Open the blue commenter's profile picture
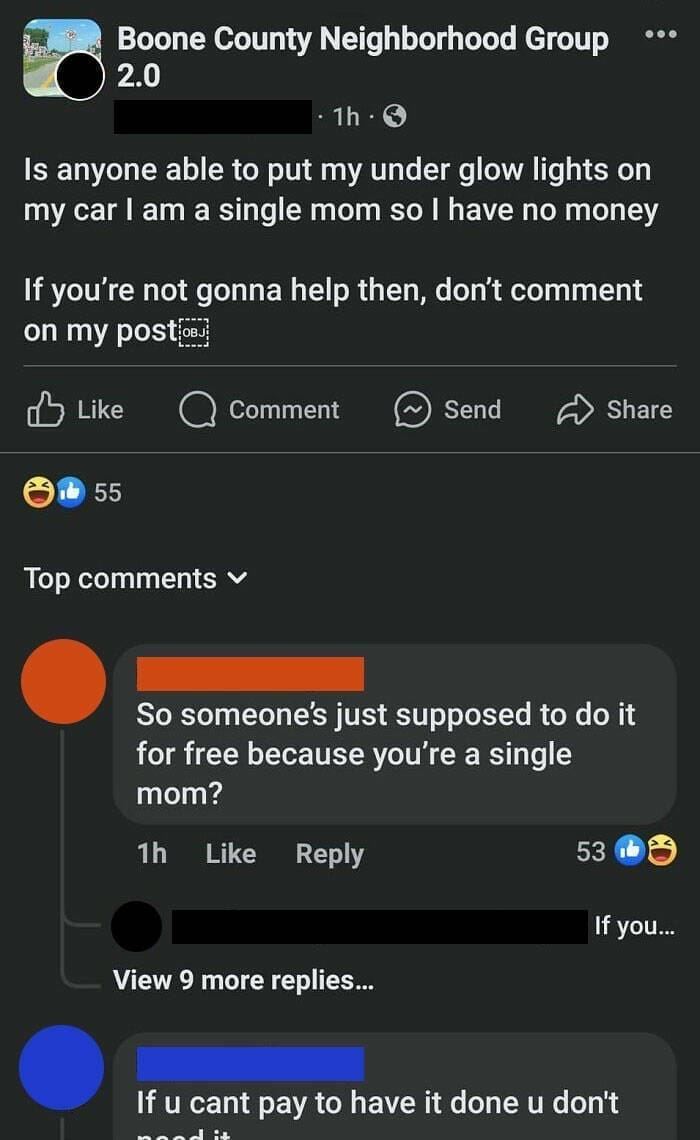The width and height of the screenshot is (700, 1140). click(62, 1067)
